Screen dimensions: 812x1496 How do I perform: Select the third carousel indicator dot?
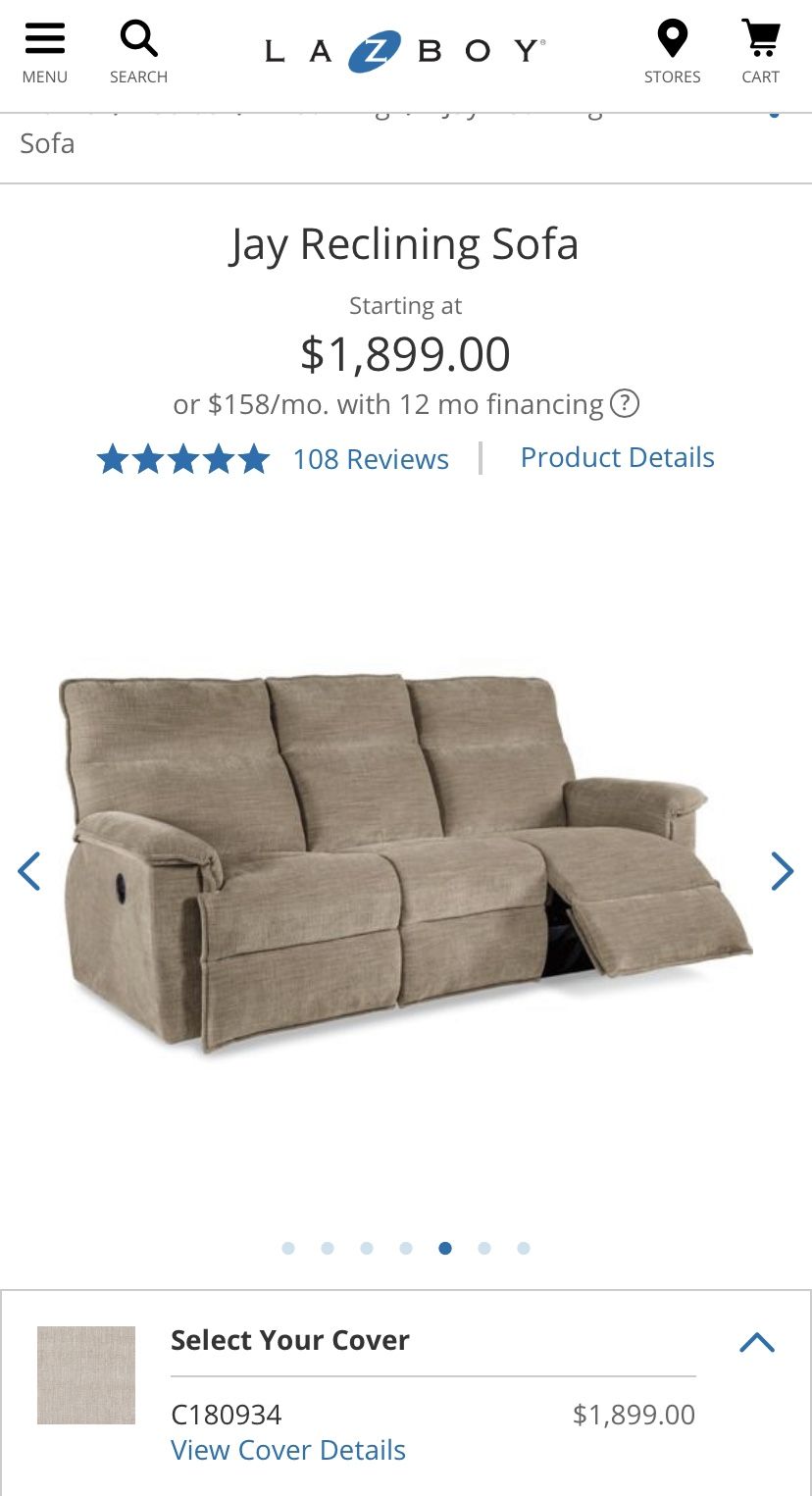pyautogui.click(x=367, y=1248)
